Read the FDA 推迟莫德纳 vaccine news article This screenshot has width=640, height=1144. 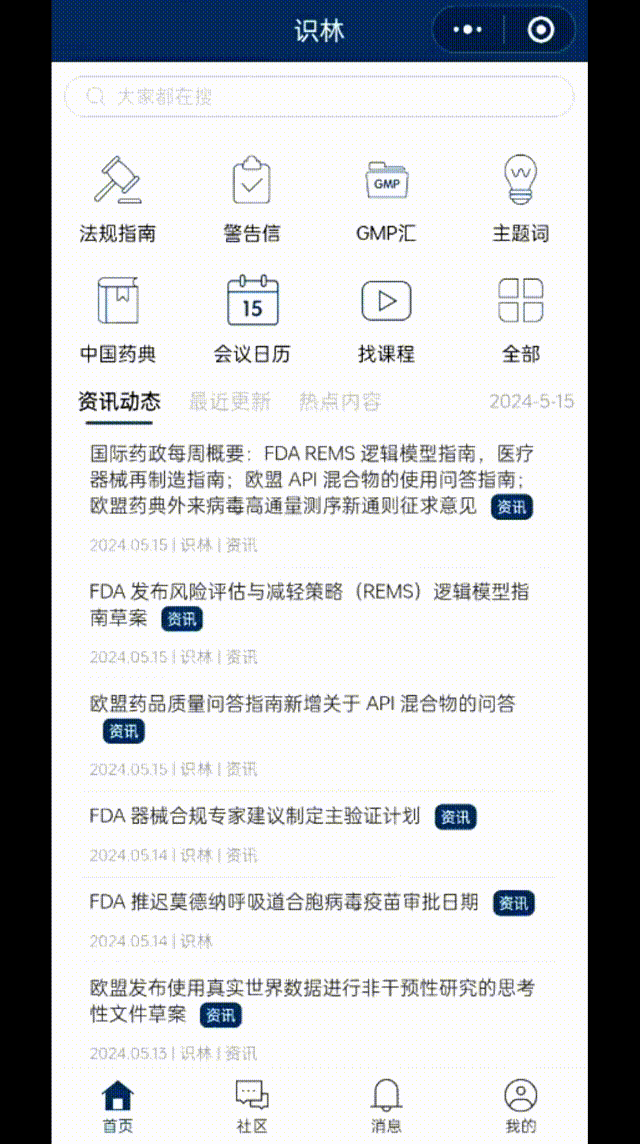319,920
